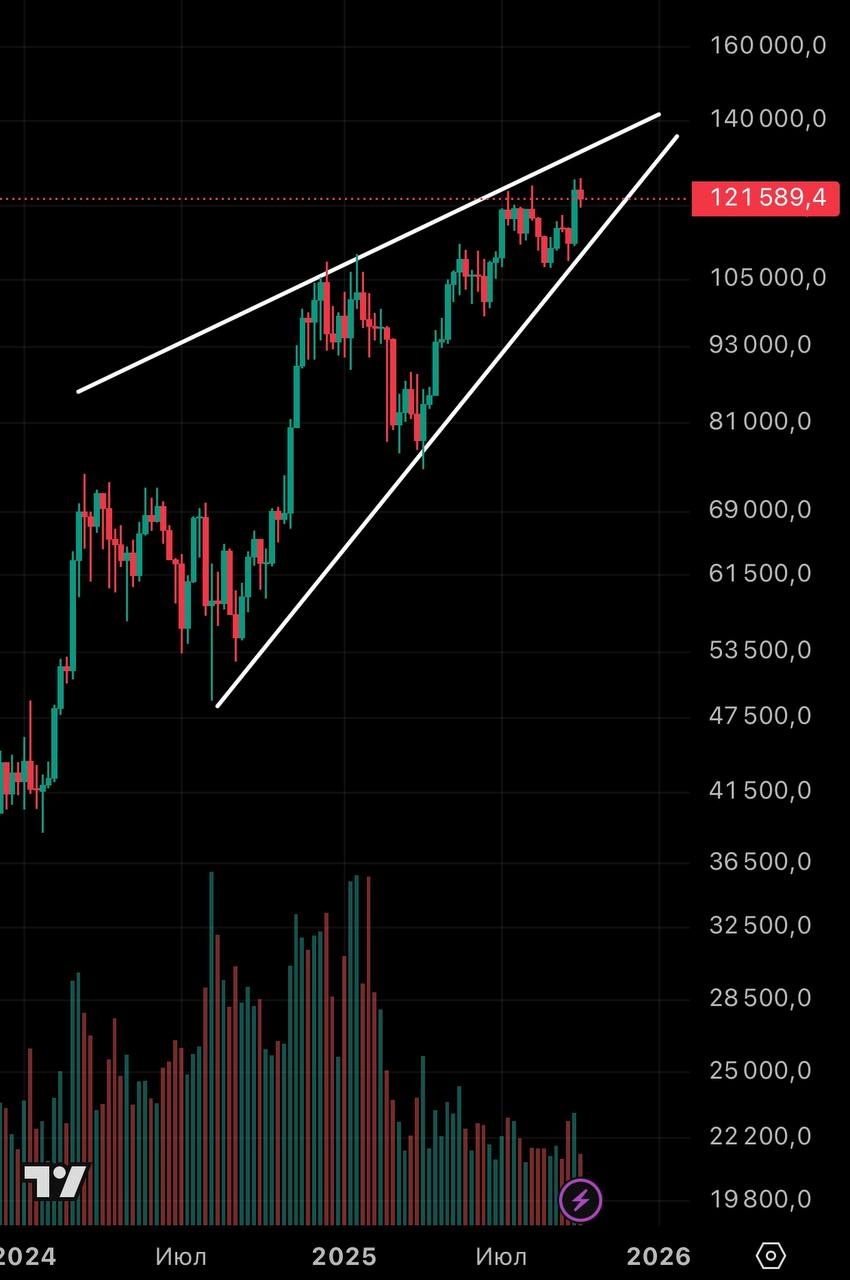Open chart settings hexagon icon

click(771, 1255)
